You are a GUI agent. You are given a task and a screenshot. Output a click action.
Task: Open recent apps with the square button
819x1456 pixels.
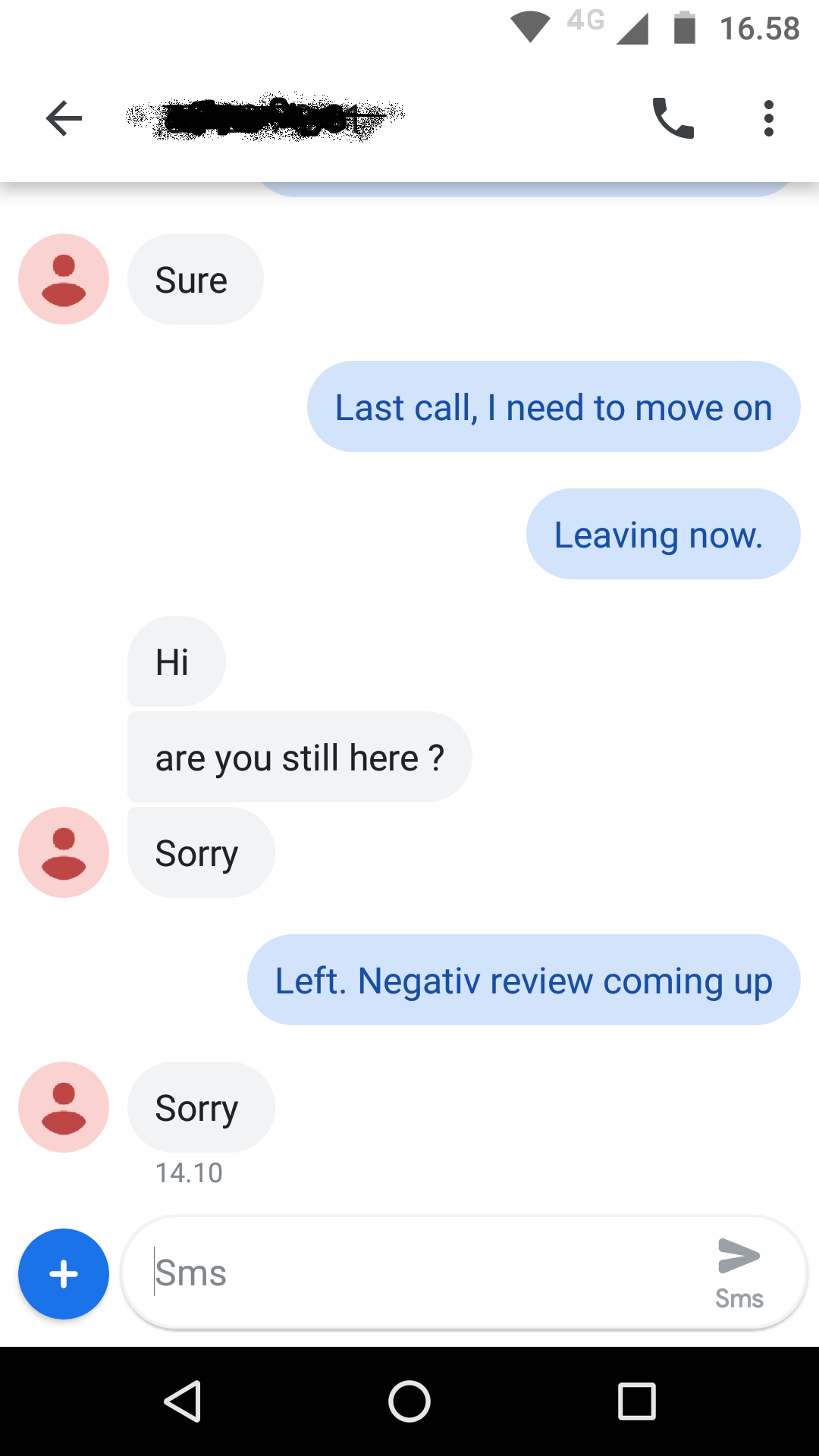637,1401
